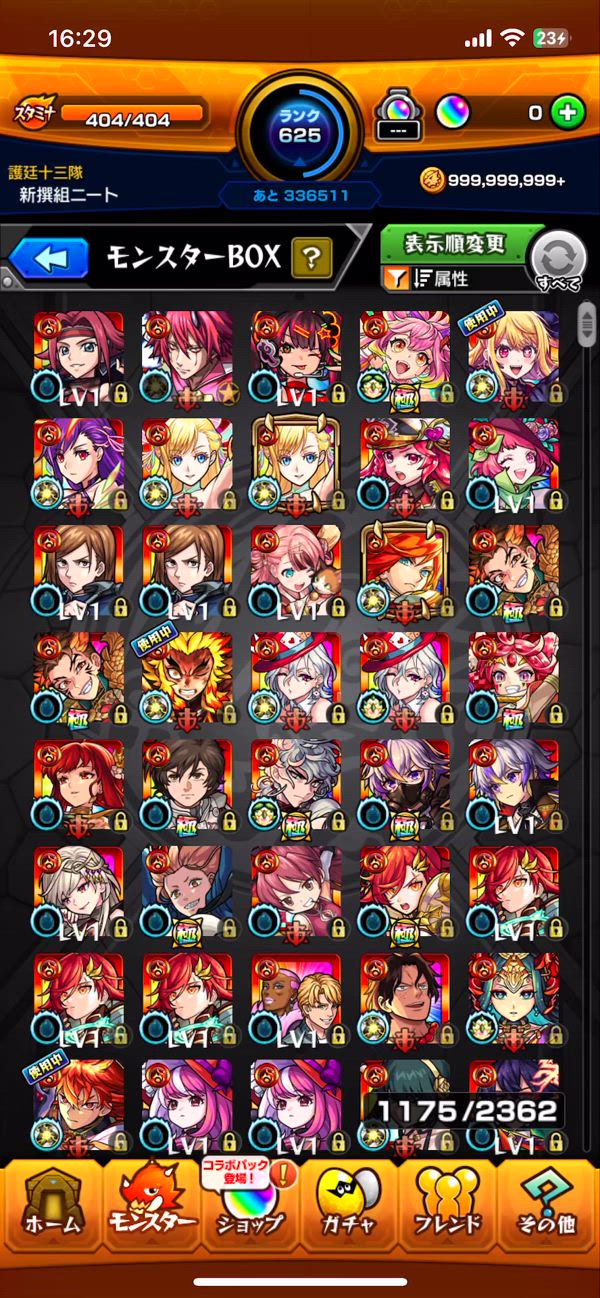
Task: Open the help question mark button
Action: tap(311, 259)
